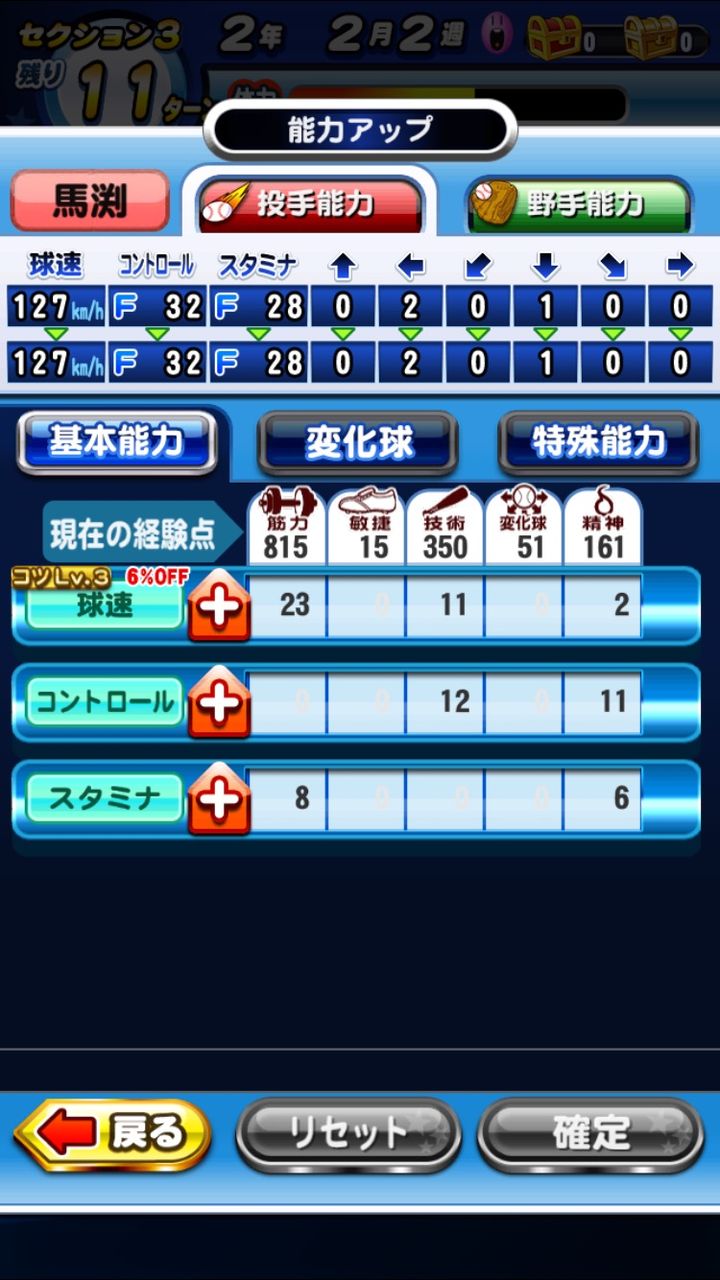Select the 基本能力 tab
Screen dimensions: 720x1280
[116, 438]
